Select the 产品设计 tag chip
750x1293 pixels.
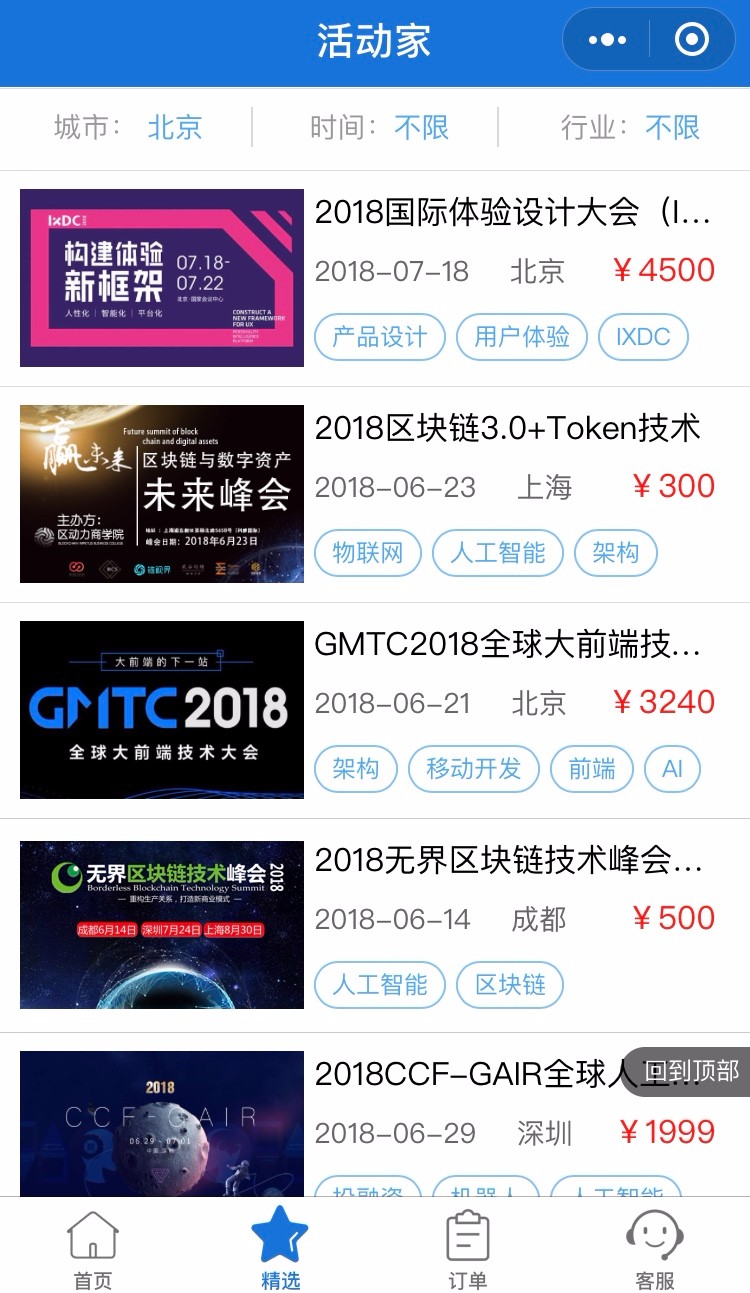coord(380,337)
